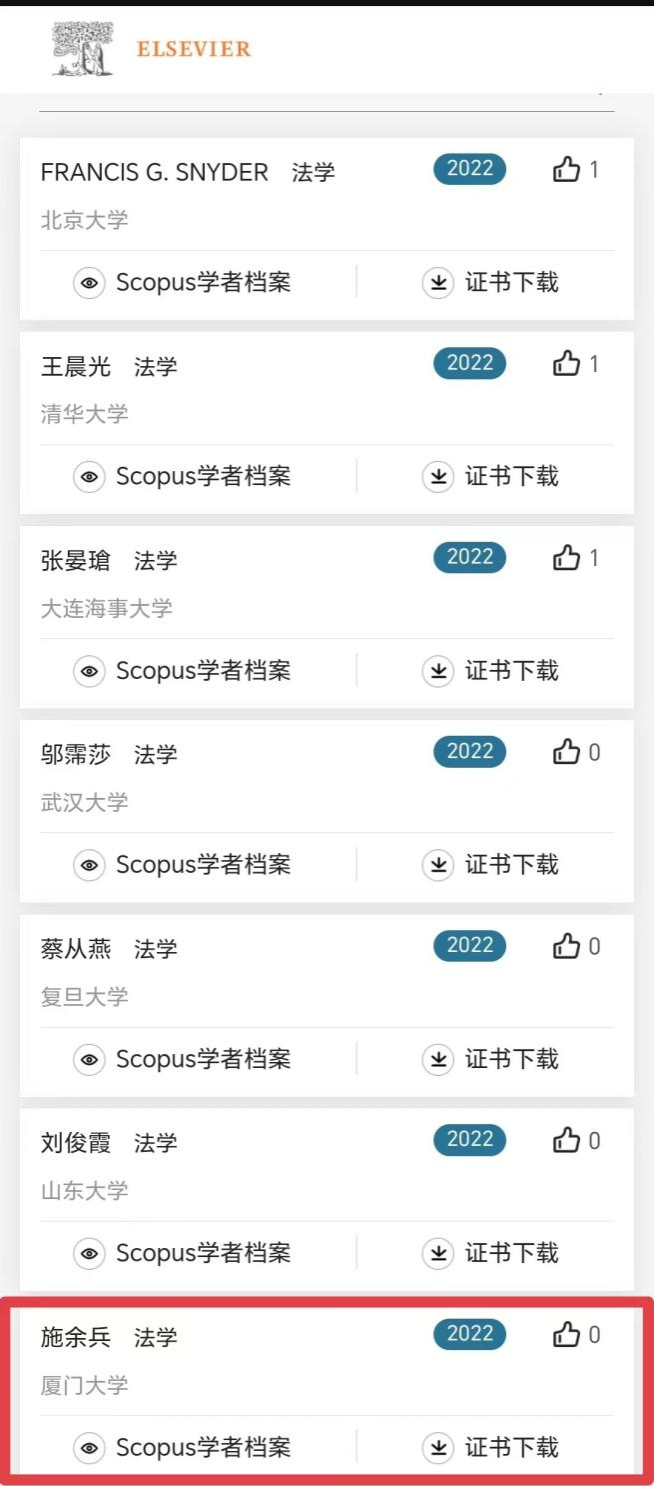Open Scopus学者档案 for FRANCIS G. SNYDER
Image resolution: width=654 pixels, height=1486 pixels.
pyautogui.click(x=183, y=283)
